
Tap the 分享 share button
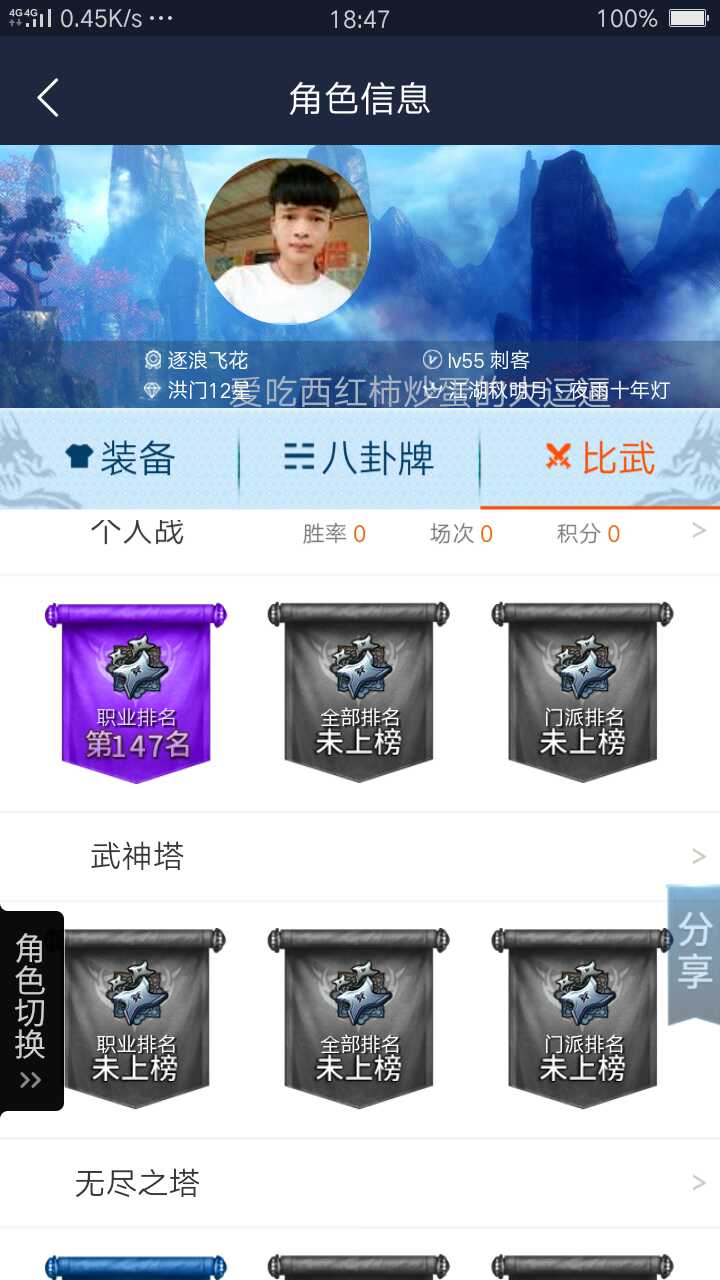pos(694,955)
